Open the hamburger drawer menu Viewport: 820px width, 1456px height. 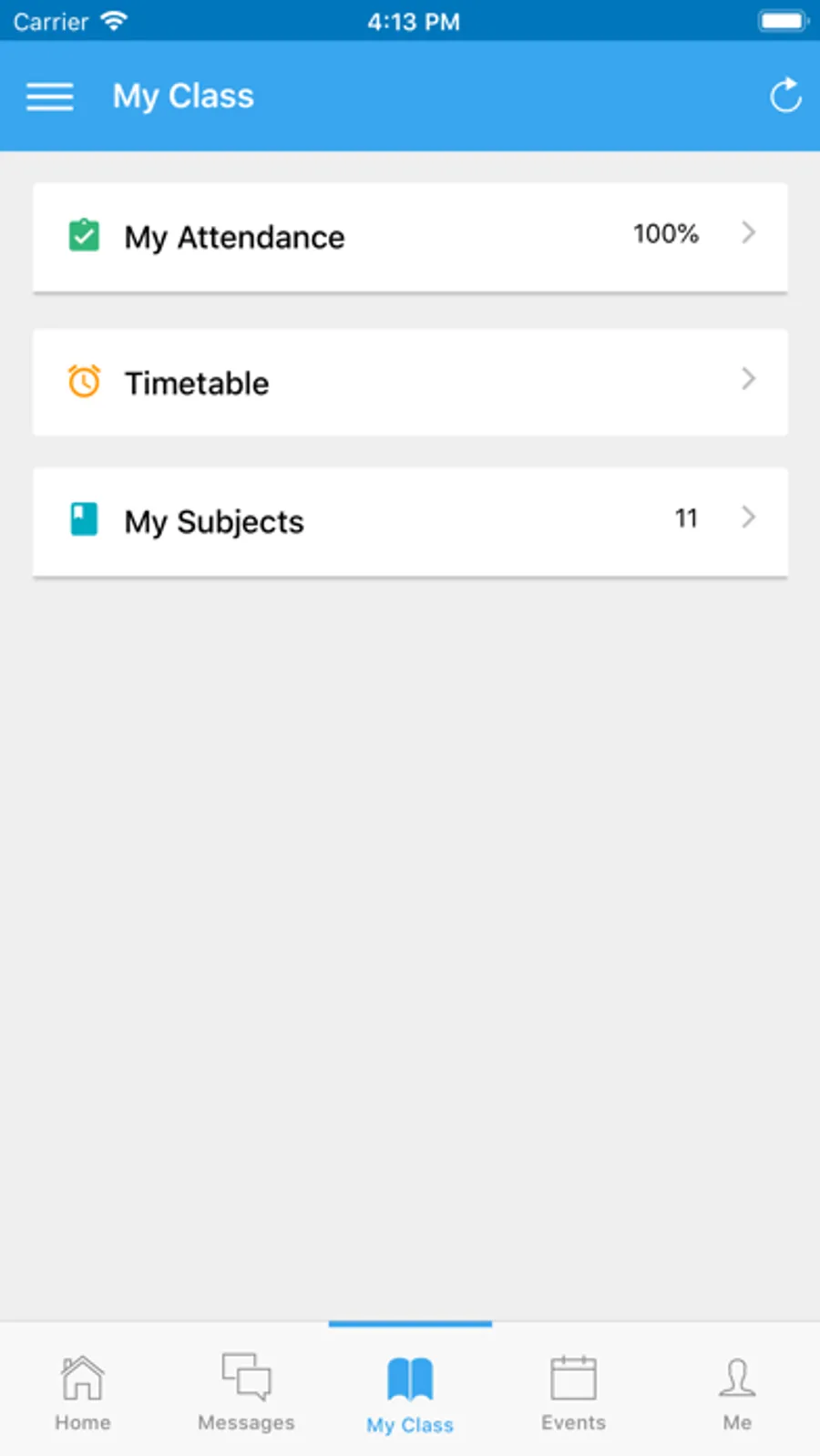(50, 97)
